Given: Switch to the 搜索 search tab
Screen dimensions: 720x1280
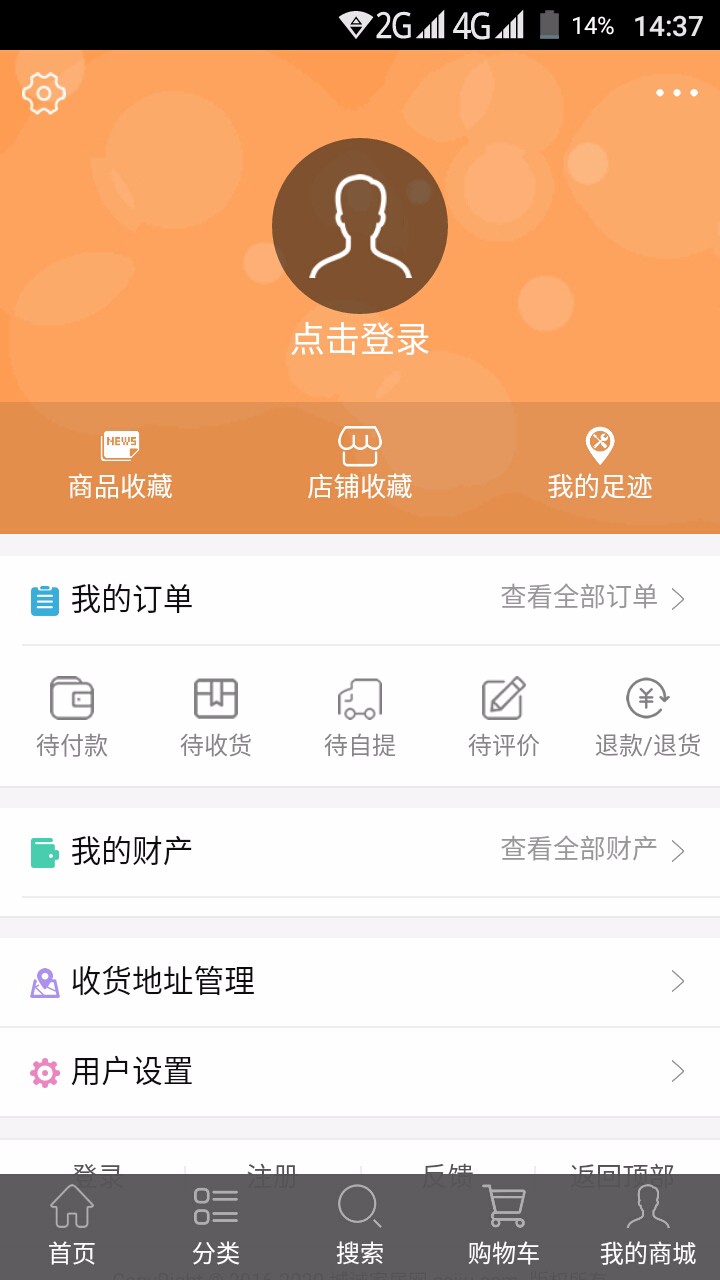Looking at the screenshot, I should tap(360, 1227).
